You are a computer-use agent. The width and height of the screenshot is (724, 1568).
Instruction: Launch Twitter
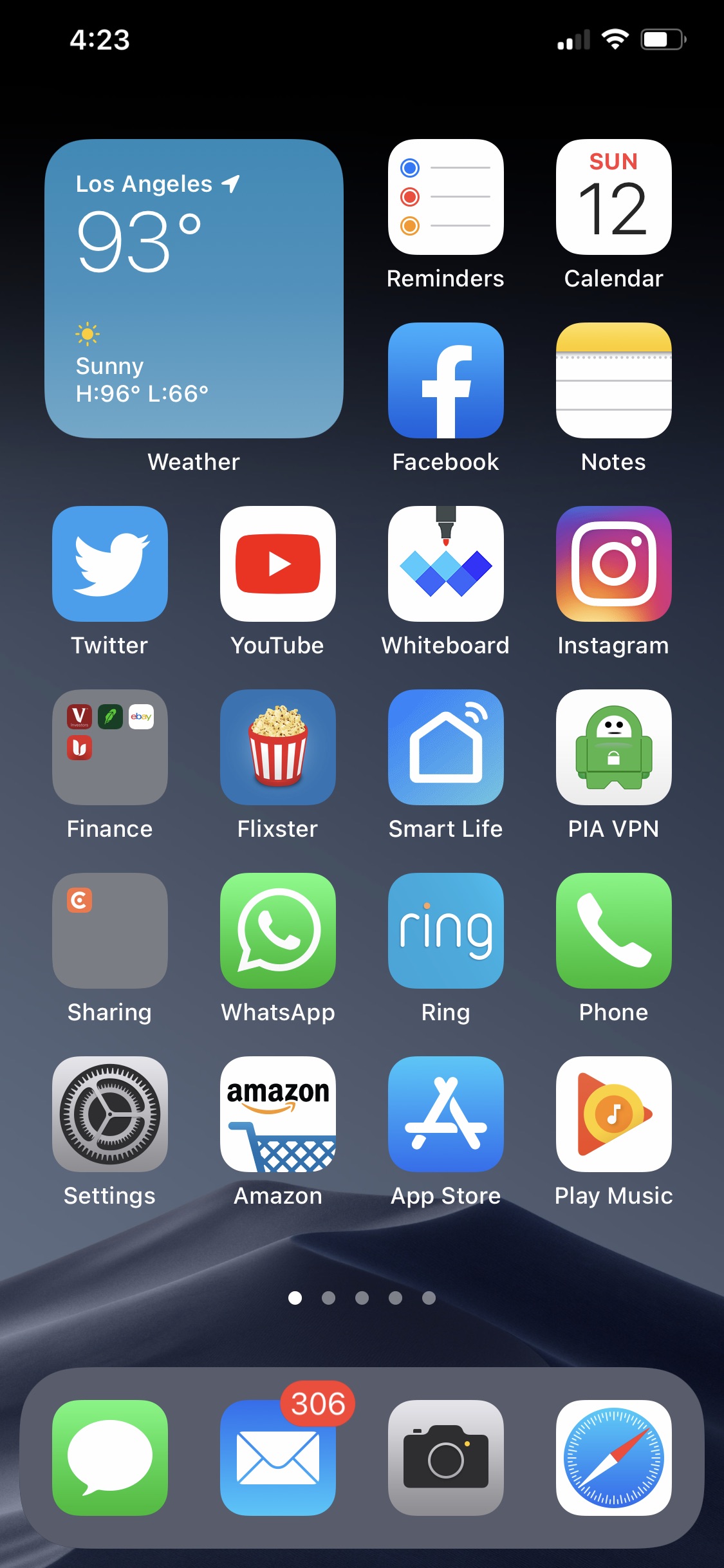click(x=110, y=564)
